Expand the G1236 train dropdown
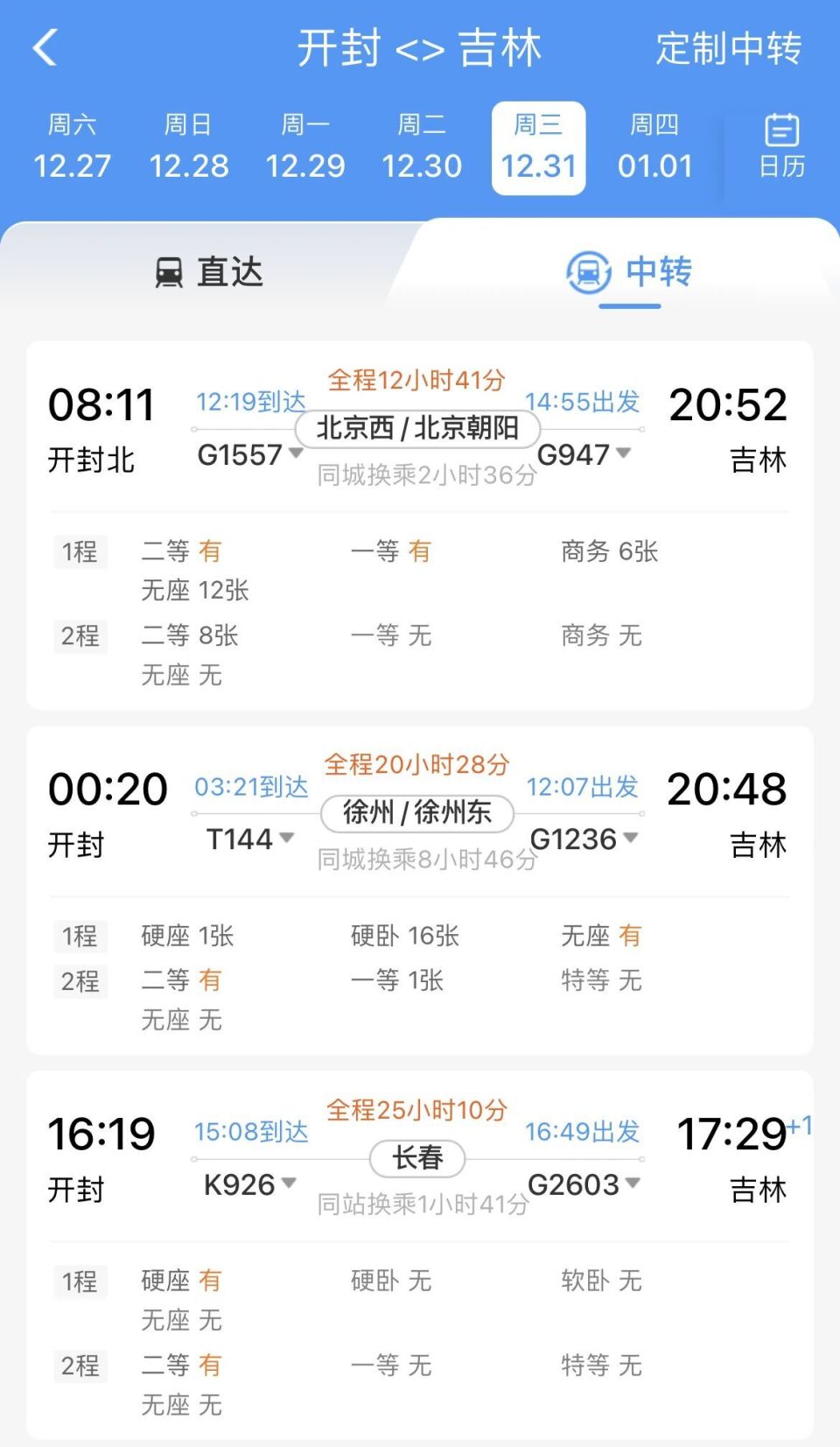The height and width of the screenshot is (1447, 840). point(632,839)
